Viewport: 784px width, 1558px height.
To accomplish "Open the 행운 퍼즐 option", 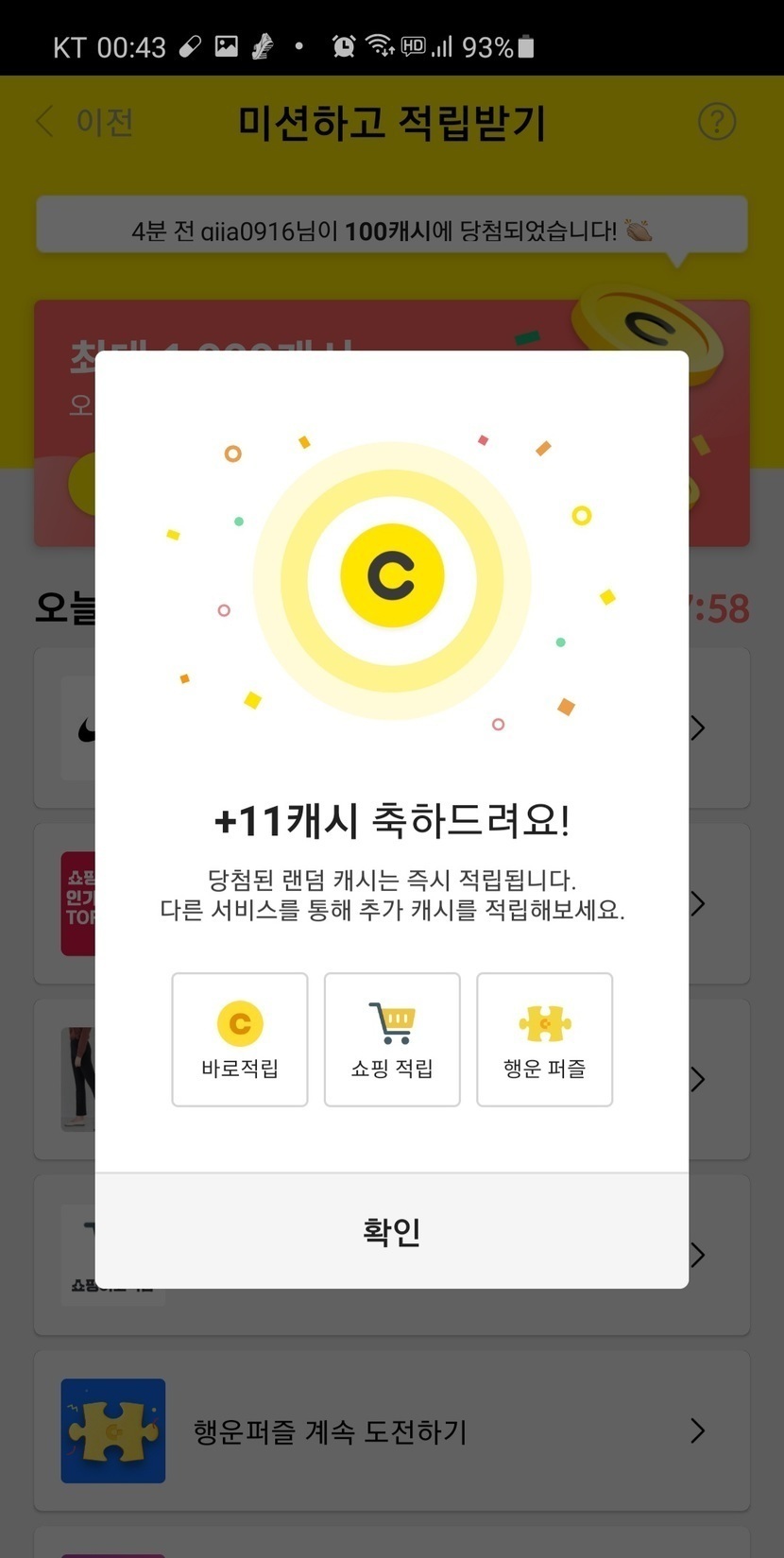I will click(544, 1039).
